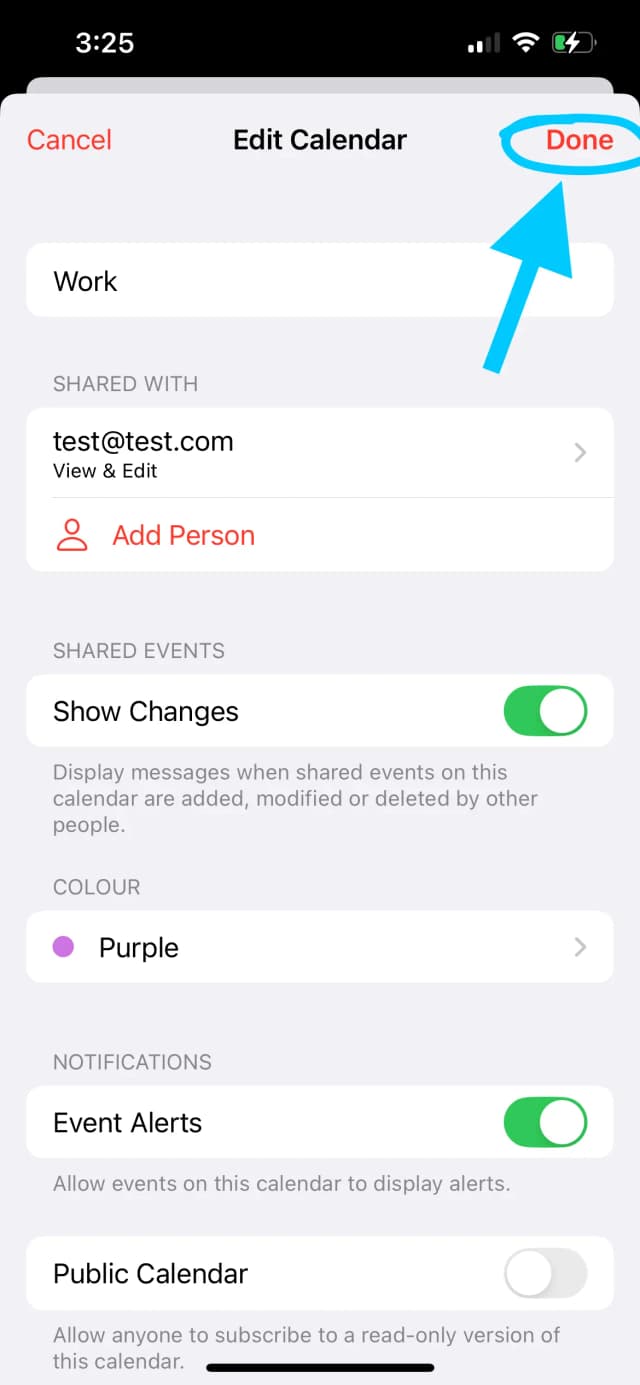The width and height of the screenshot is (640, 1385).
Task: Enable Public Calendar switch
Action: click(x=545, y=1273)
